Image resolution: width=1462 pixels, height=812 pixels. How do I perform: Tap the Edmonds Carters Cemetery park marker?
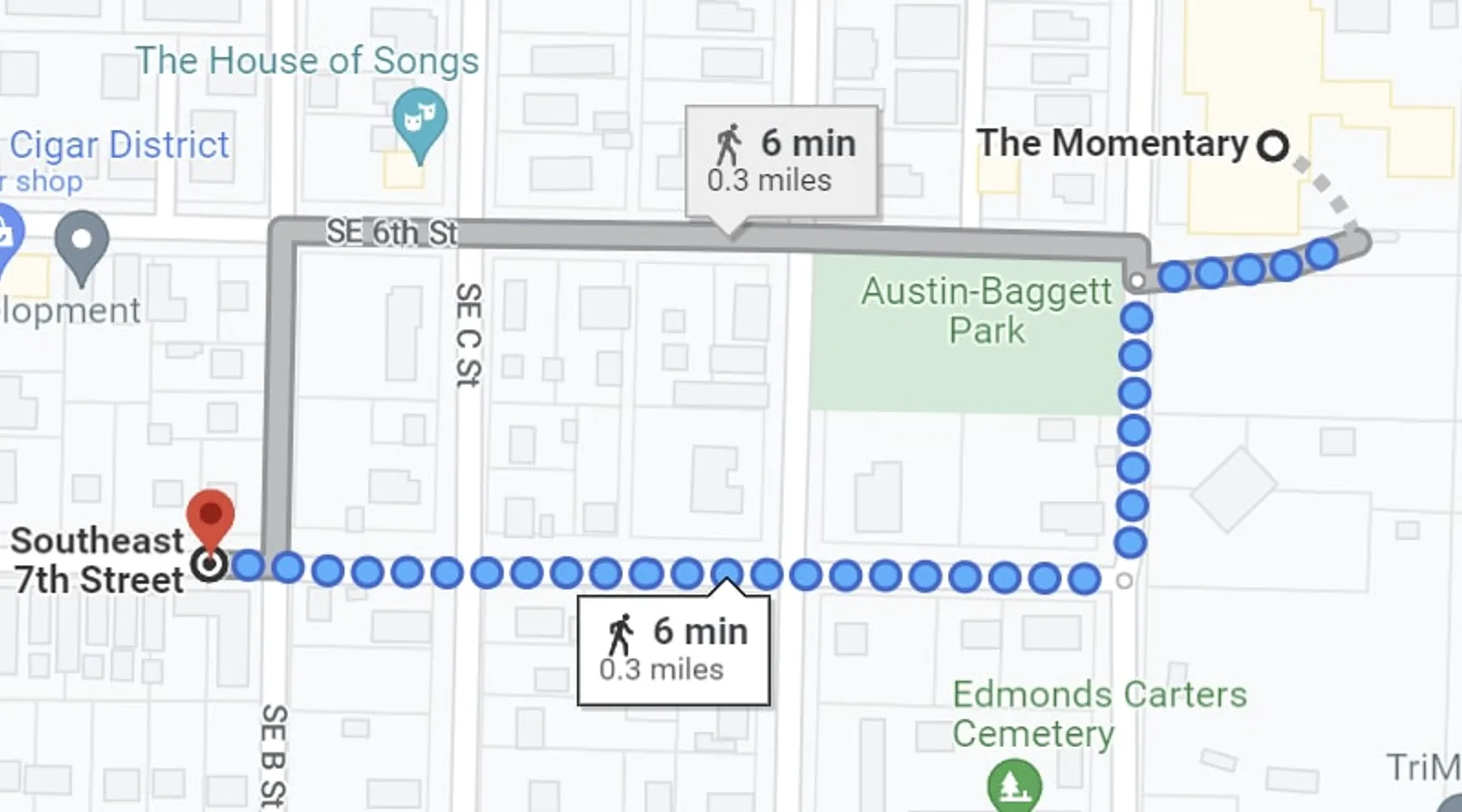click(x=1013, y=786)
